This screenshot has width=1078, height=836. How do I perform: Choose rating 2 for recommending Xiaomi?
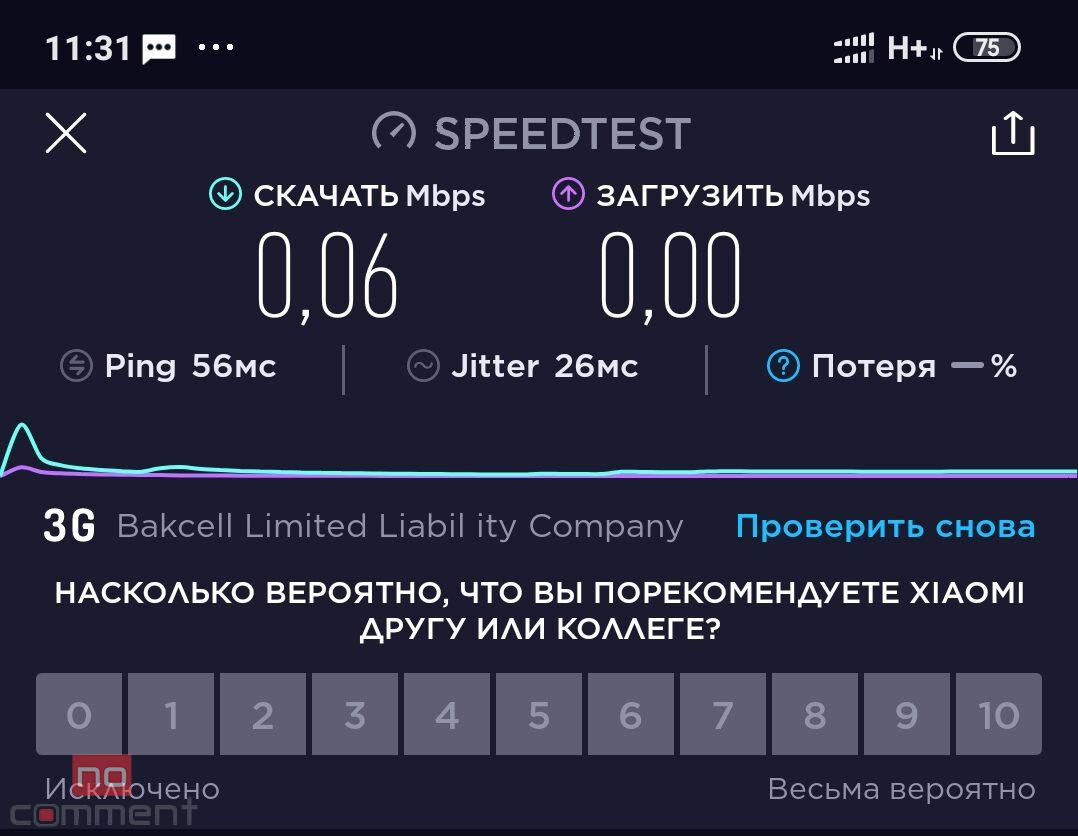pos(263,714)
